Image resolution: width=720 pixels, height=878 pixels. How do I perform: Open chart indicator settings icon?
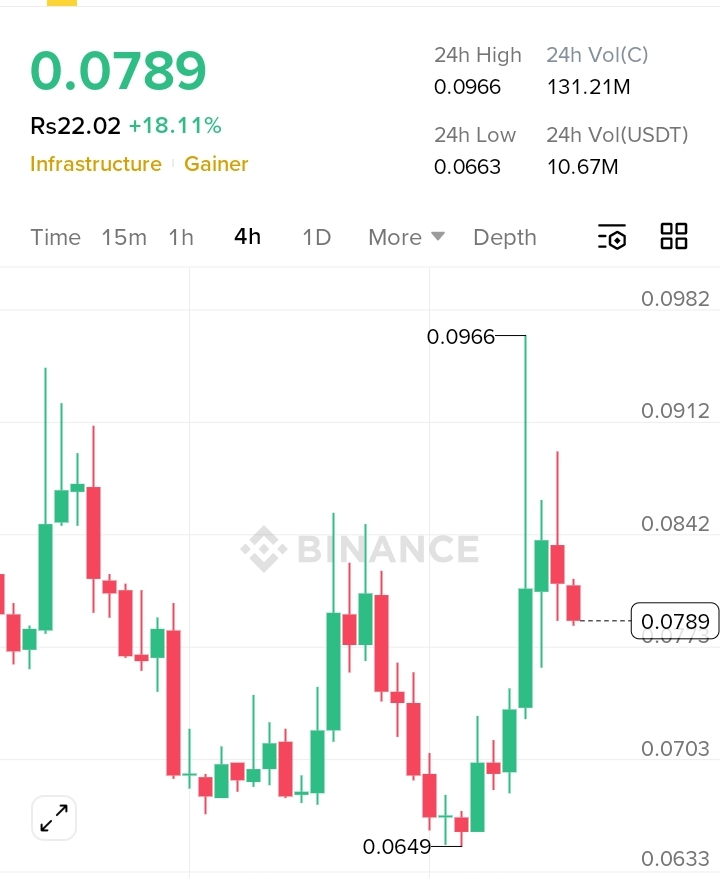click(612, 237)
